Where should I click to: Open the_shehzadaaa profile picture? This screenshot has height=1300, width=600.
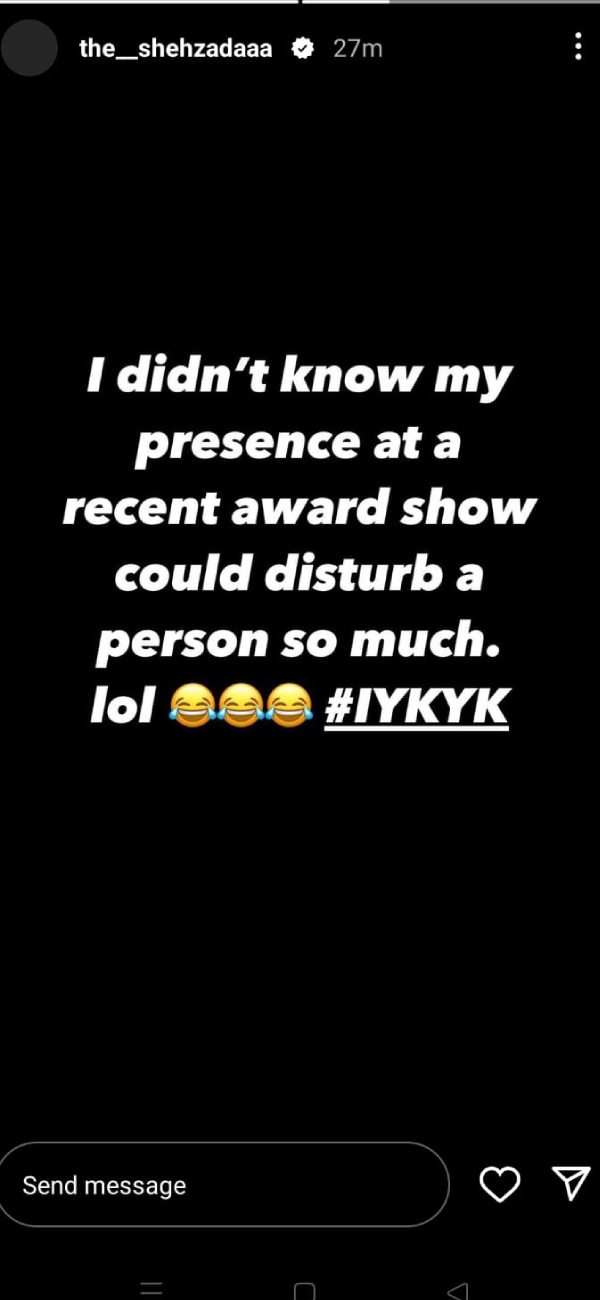pyautogui.click(x=30, y=48)
